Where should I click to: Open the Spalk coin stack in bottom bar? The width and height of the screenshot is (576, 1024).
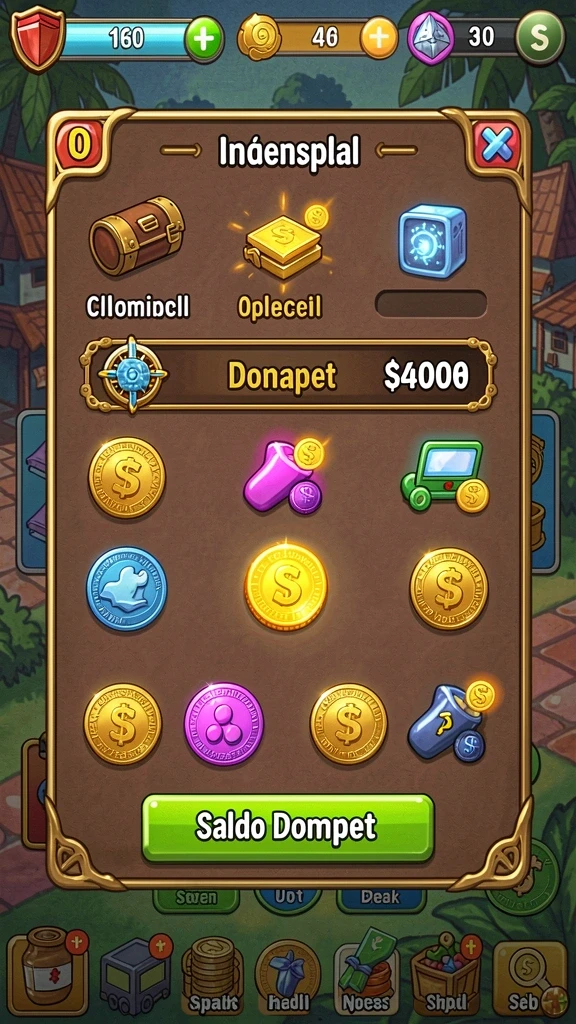[x=212, y=974]
